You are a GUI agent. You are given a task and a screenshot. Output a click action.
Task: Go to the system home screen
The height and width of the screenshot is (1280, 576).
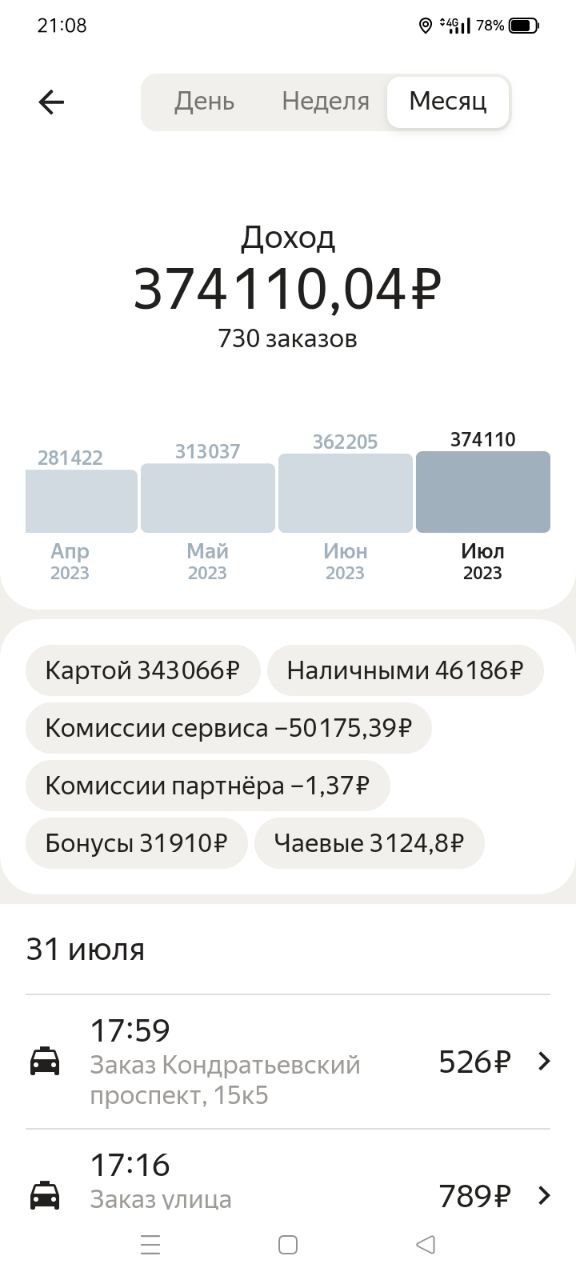pos(288,1245)
